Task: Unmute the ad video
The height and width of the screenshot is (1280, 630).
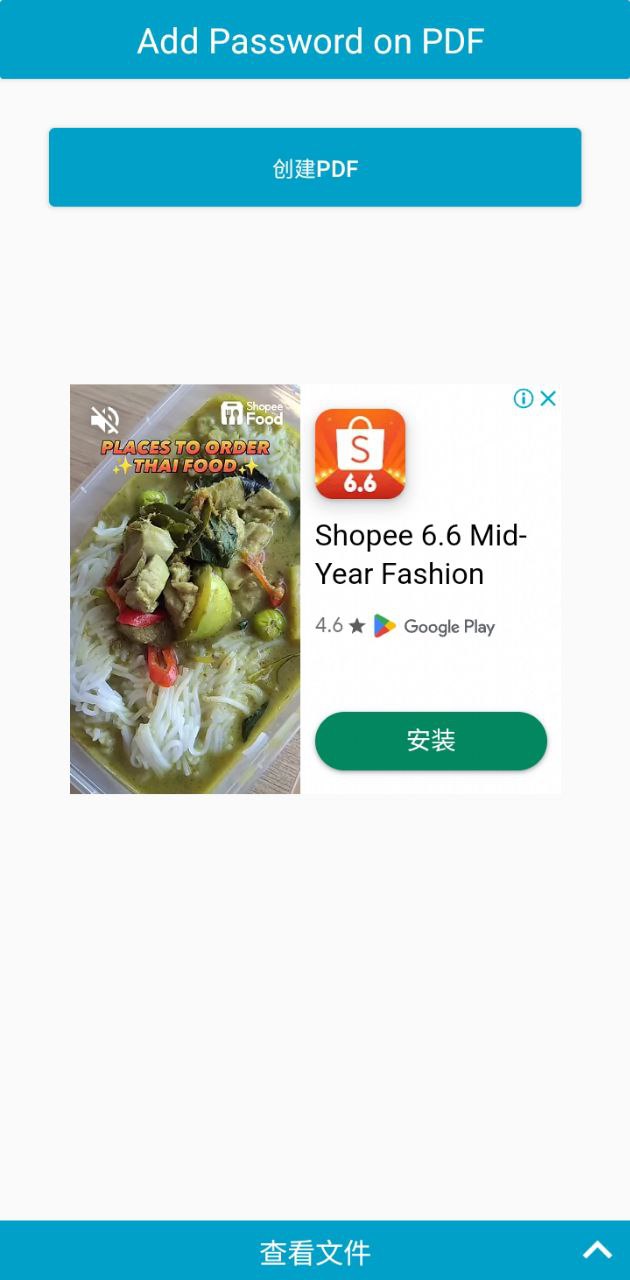Action: tap(104, 419)
